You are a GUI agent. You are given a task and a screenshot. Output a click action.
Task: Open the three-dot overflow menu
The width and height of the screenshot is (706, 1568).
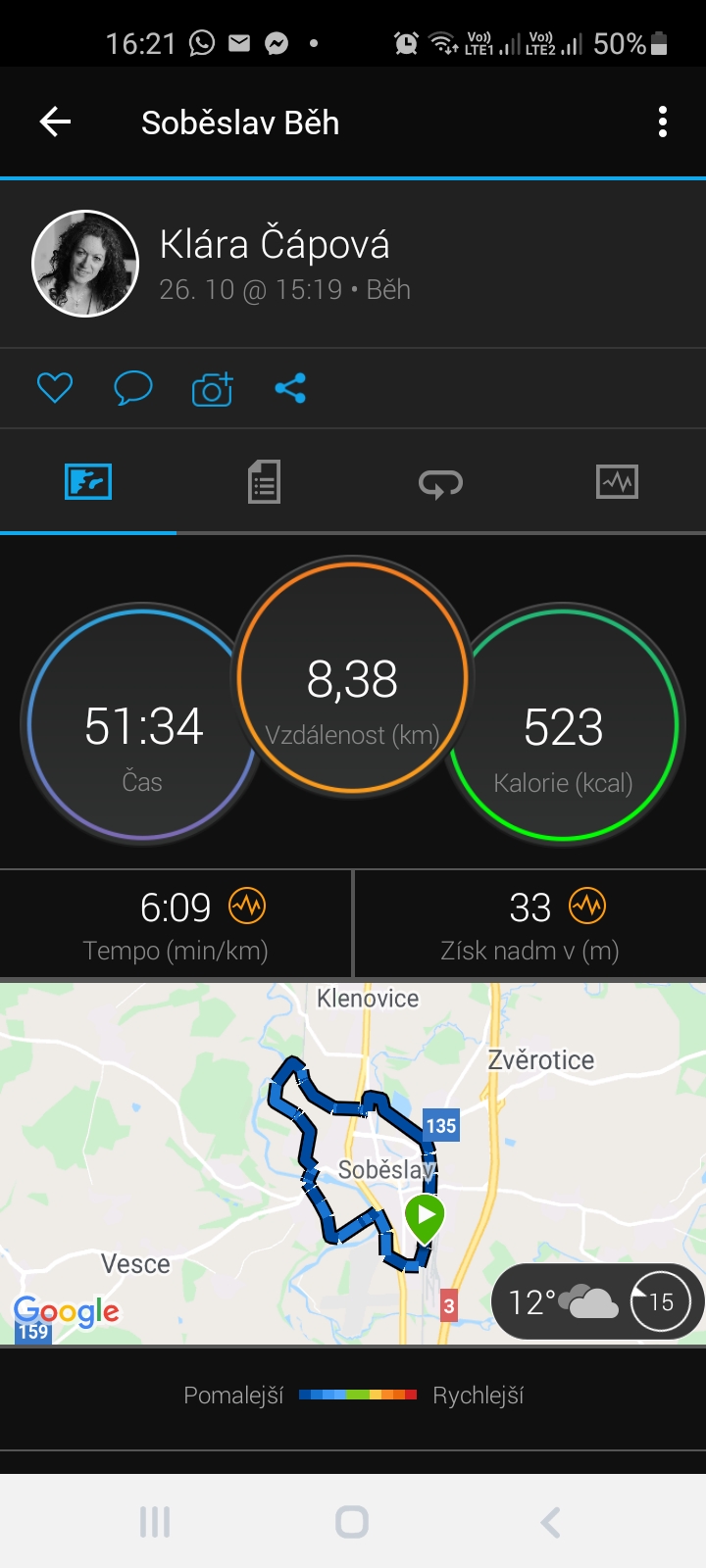coord(663,122)
